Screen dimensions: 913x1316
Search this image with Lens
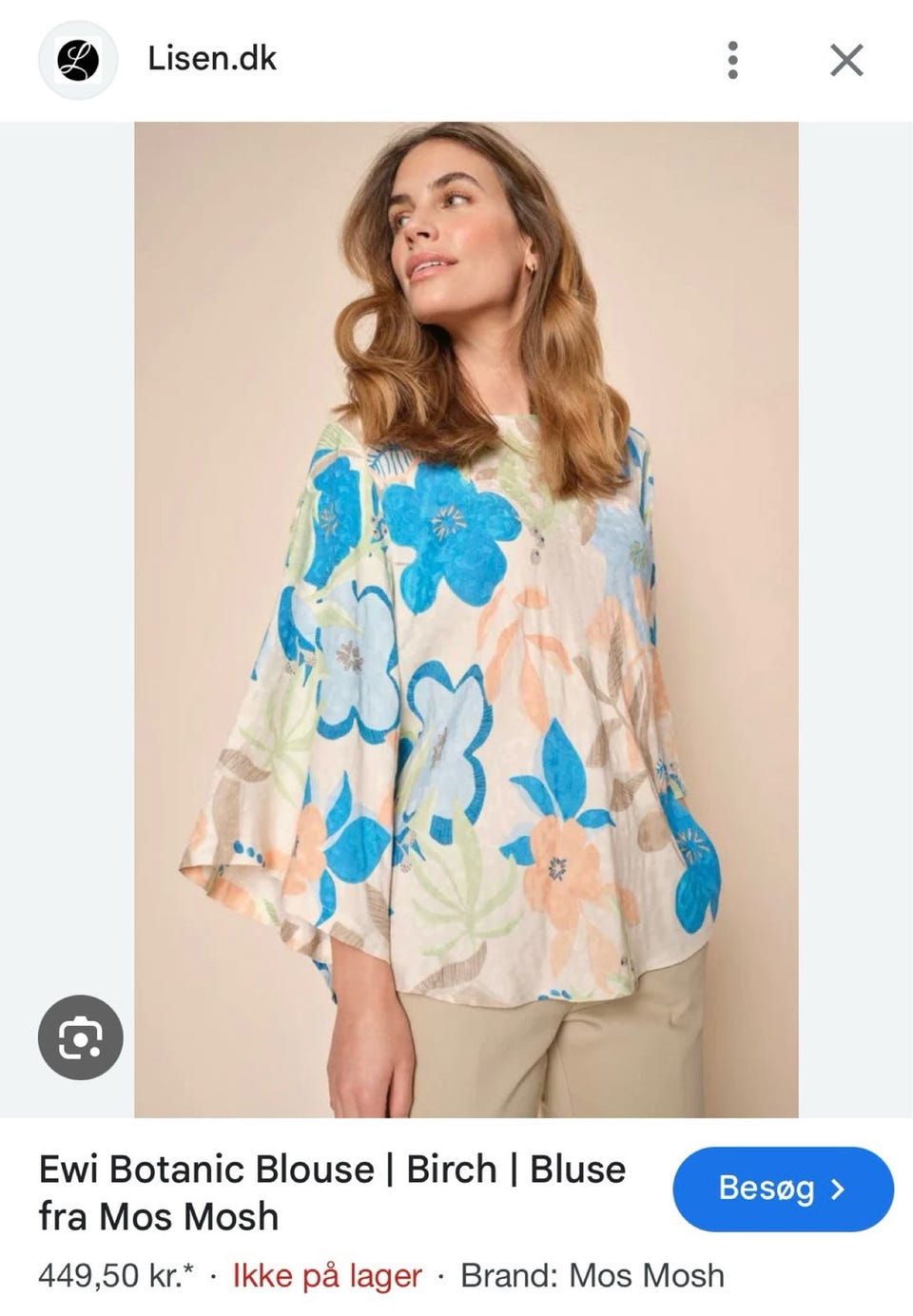(81, 1037)
